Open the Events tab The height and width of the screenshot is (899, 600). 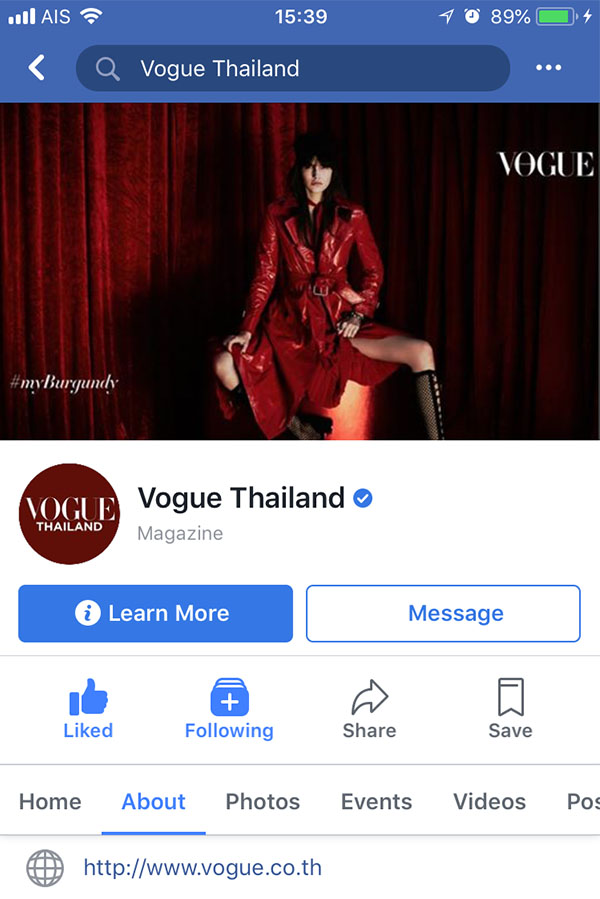376,801
